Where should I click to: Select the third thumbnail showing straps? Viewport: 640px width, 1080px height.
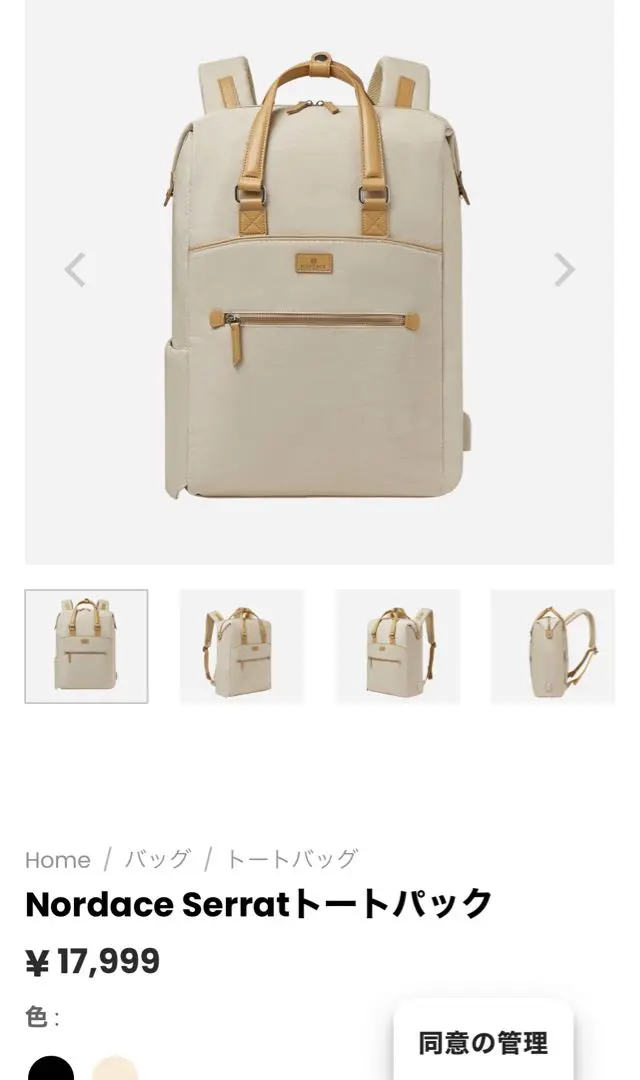398,646
